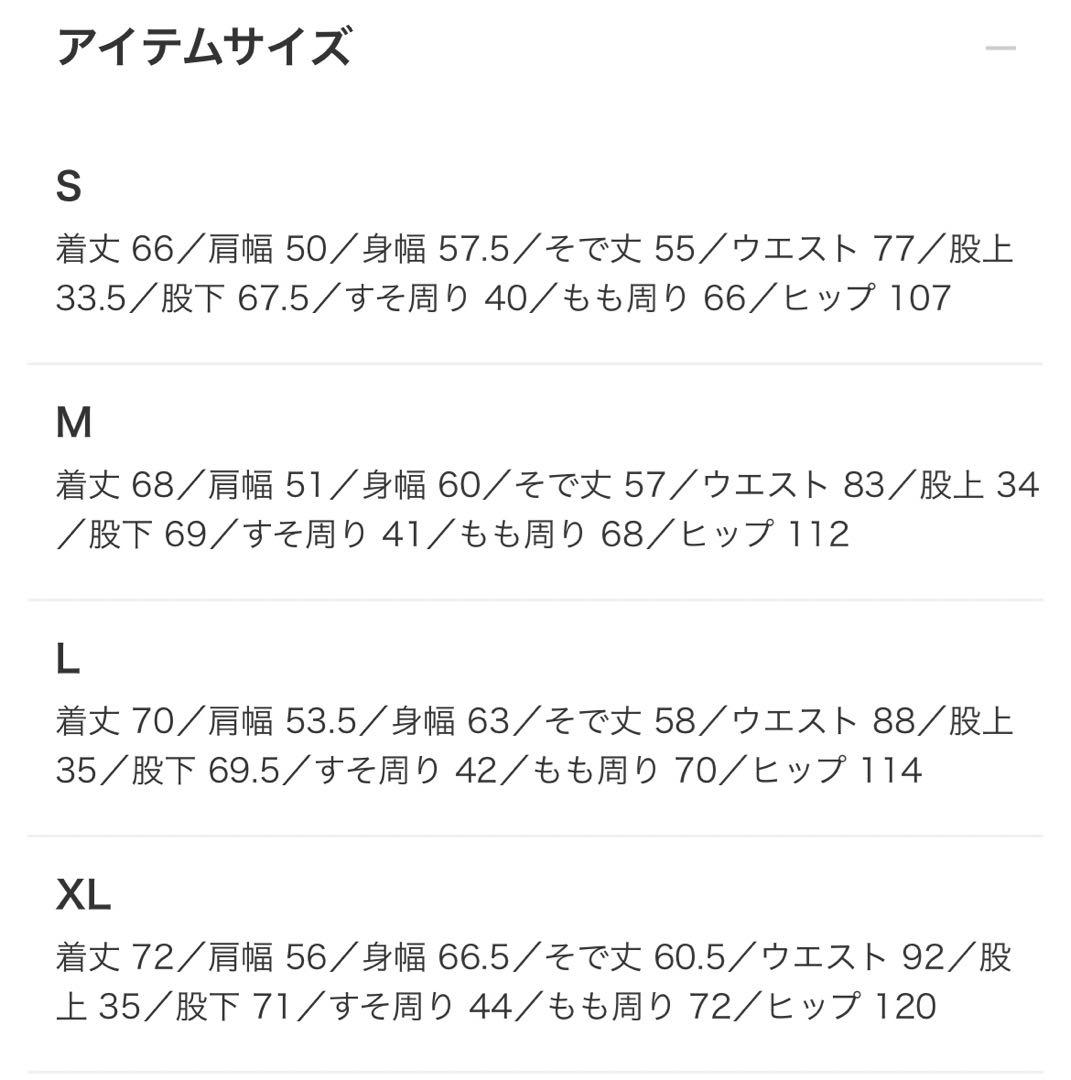Click the divider below the L section
Screen dimensions: 1071x1080
535,834
